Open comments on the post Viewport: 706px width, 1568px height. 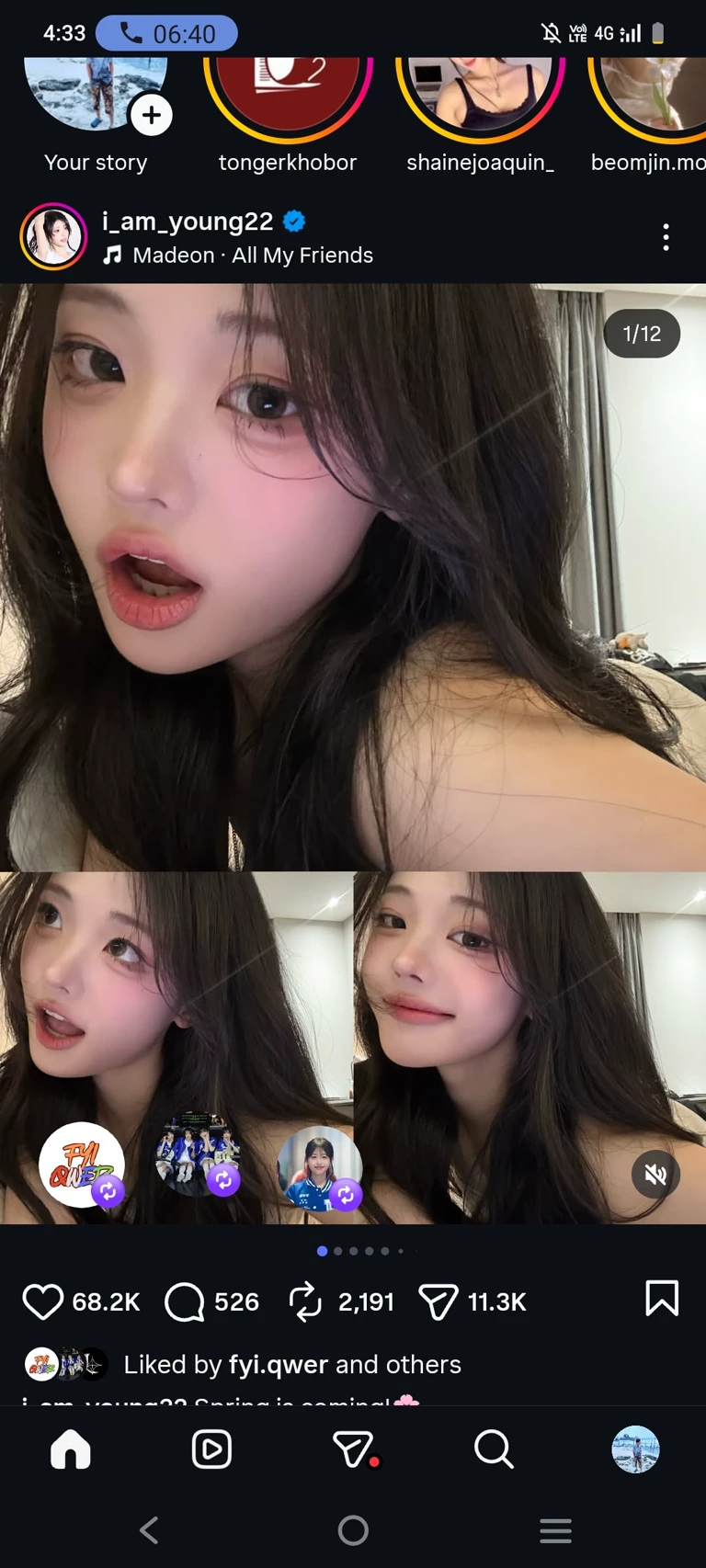(185, 1301)
